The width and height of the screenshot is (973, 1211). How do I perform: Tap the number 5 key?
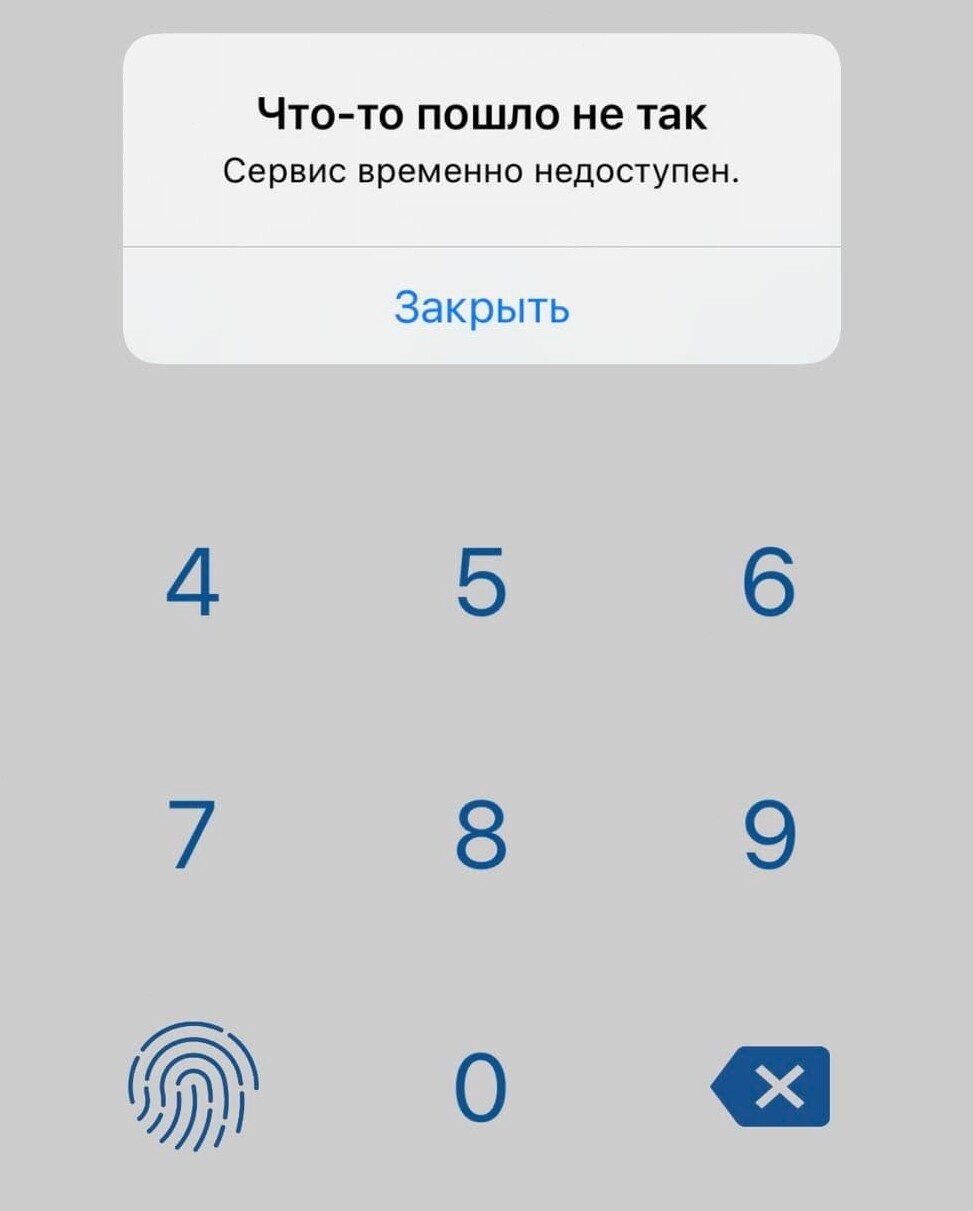481,583
